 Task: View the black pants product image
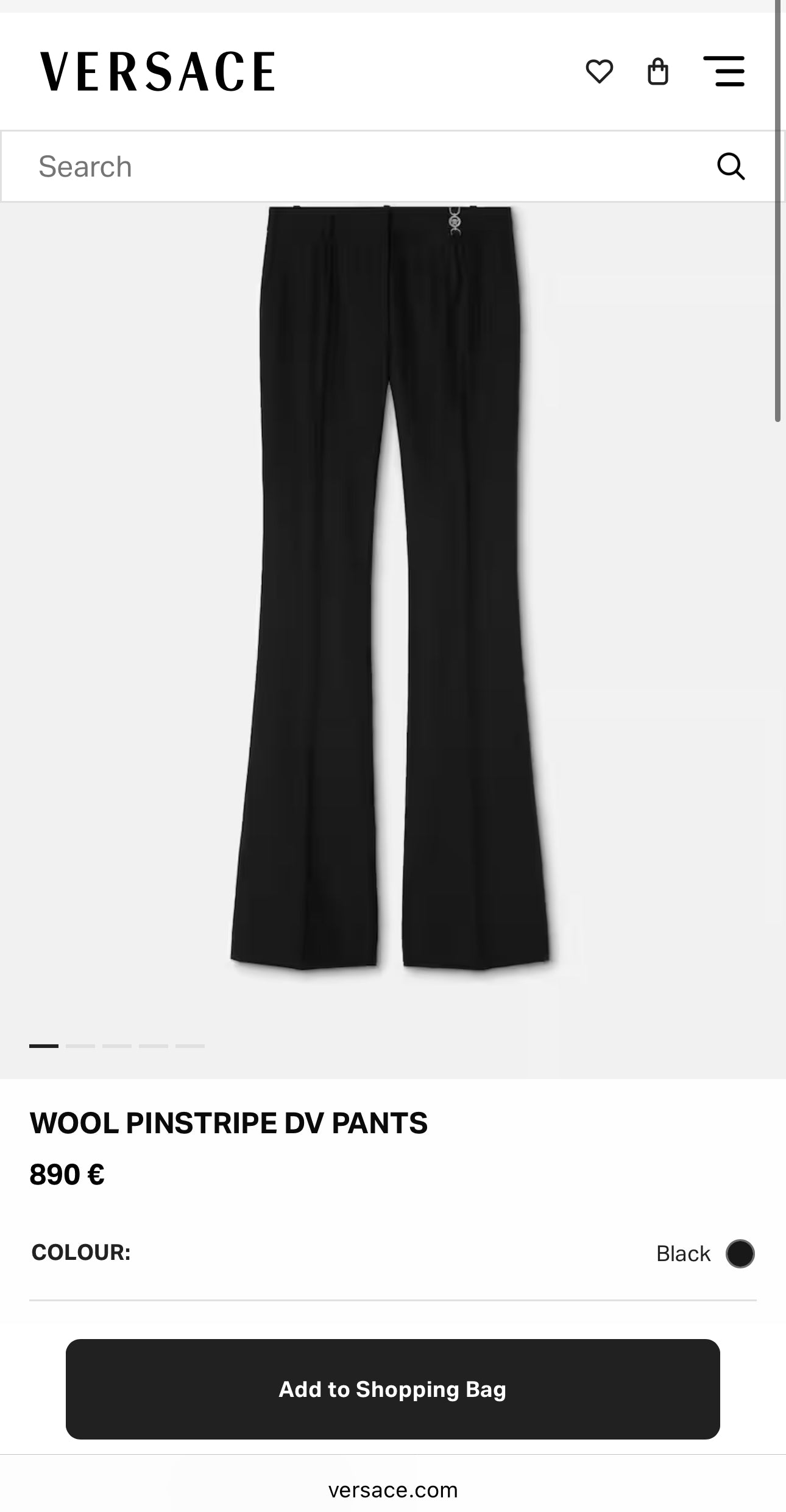tap(390, 585)
